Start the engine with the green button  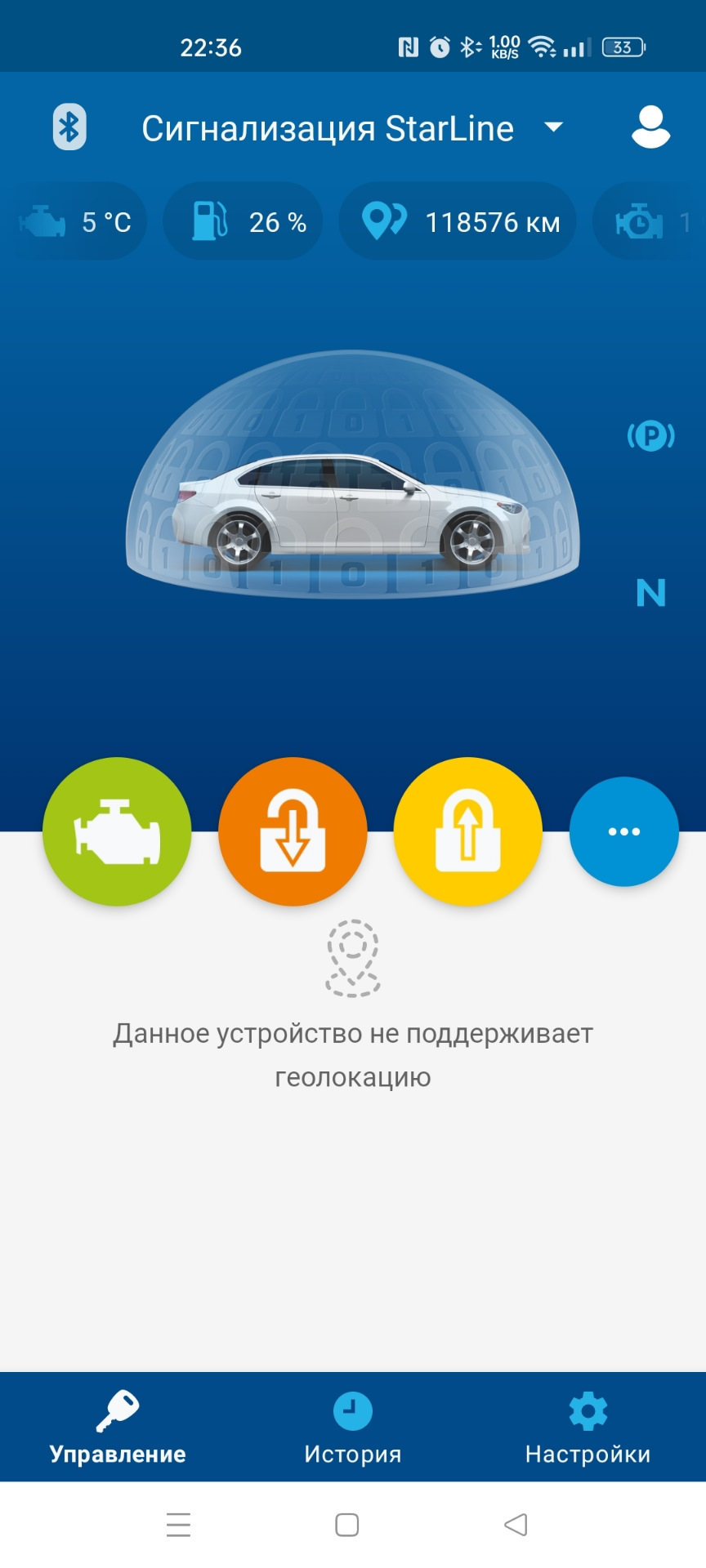tap(117, 830)
